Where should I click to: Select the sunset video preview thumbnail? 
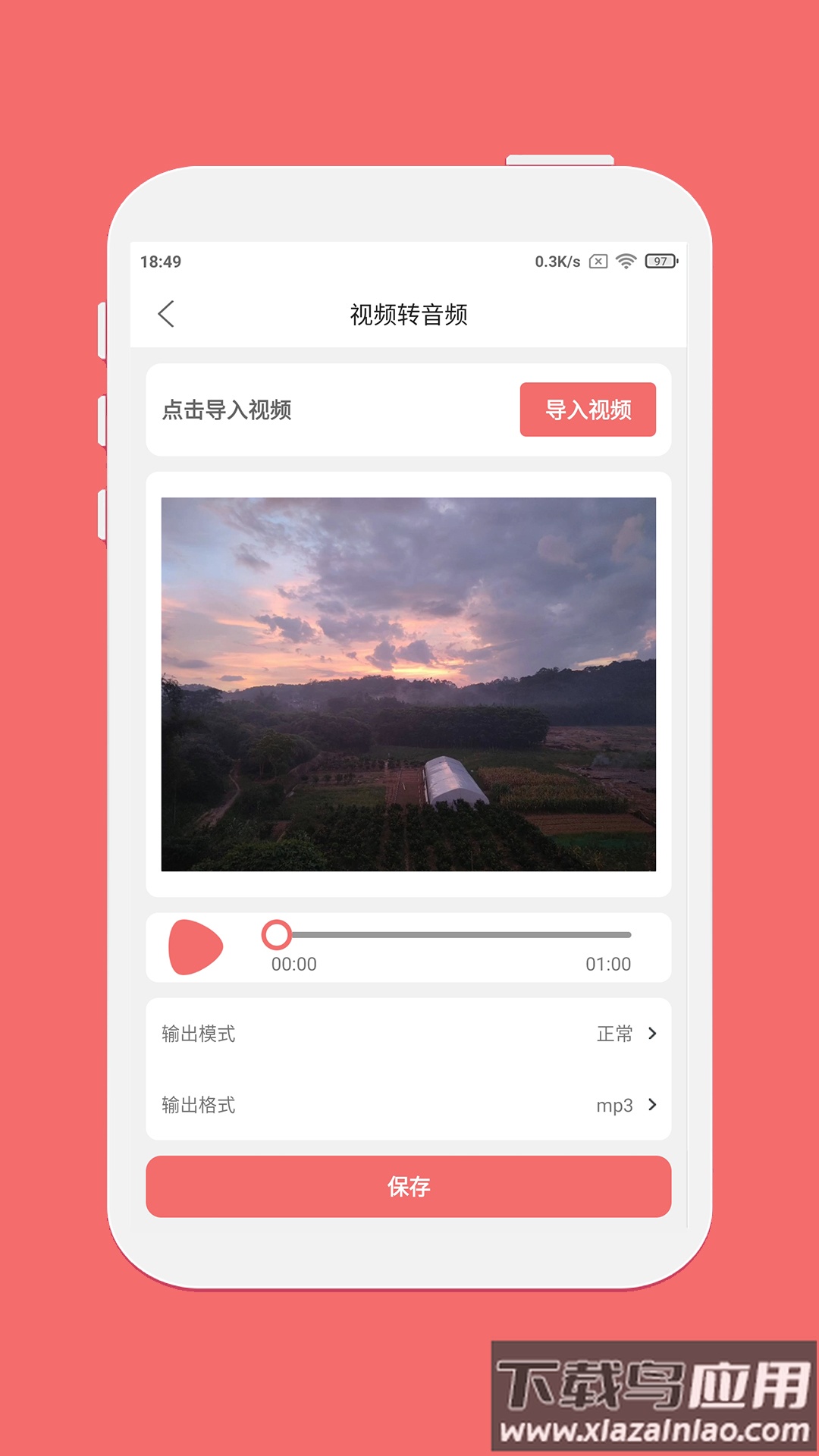409,682
